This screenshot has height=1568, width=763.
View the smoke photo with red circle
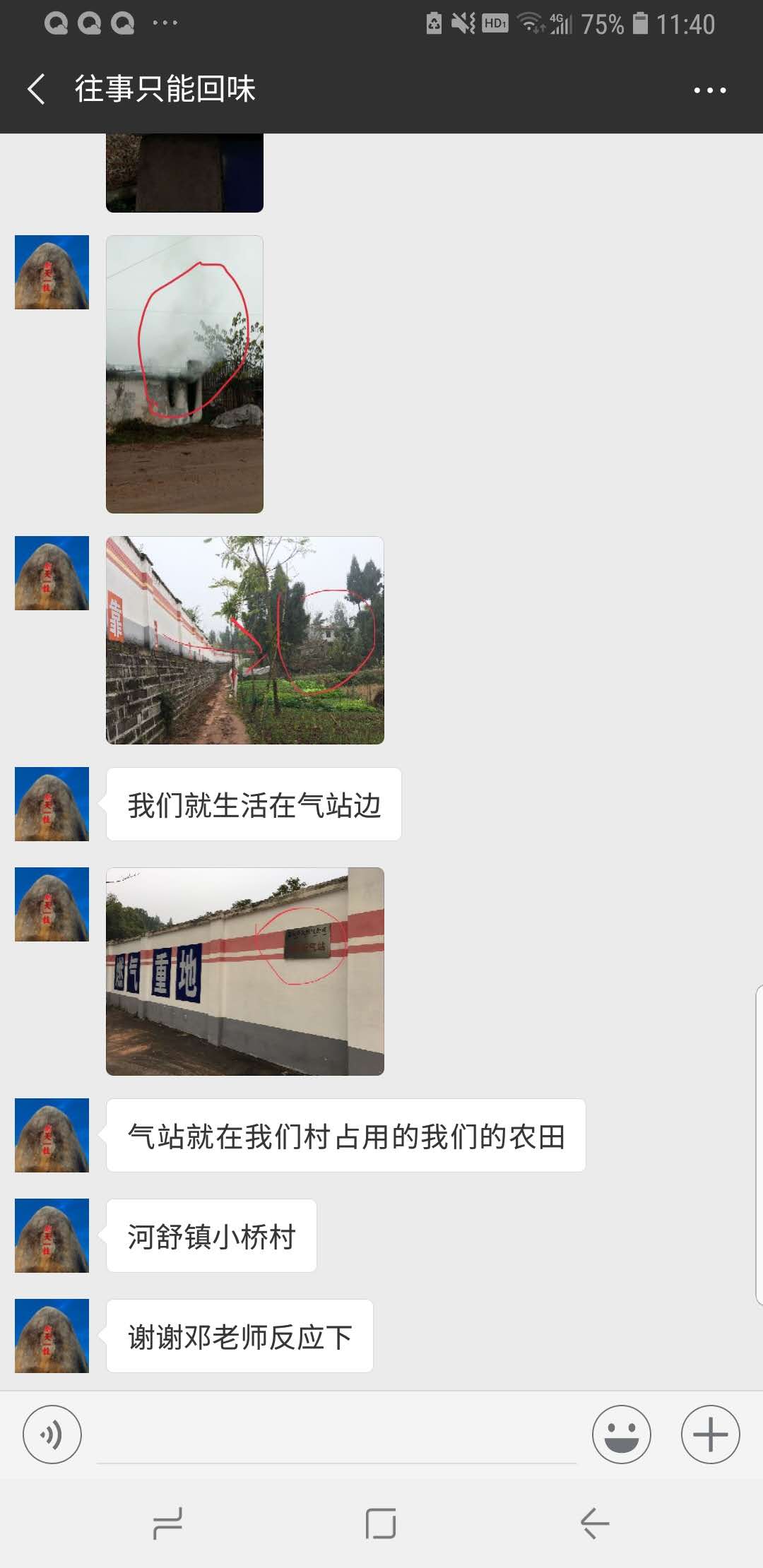point(184,374)
